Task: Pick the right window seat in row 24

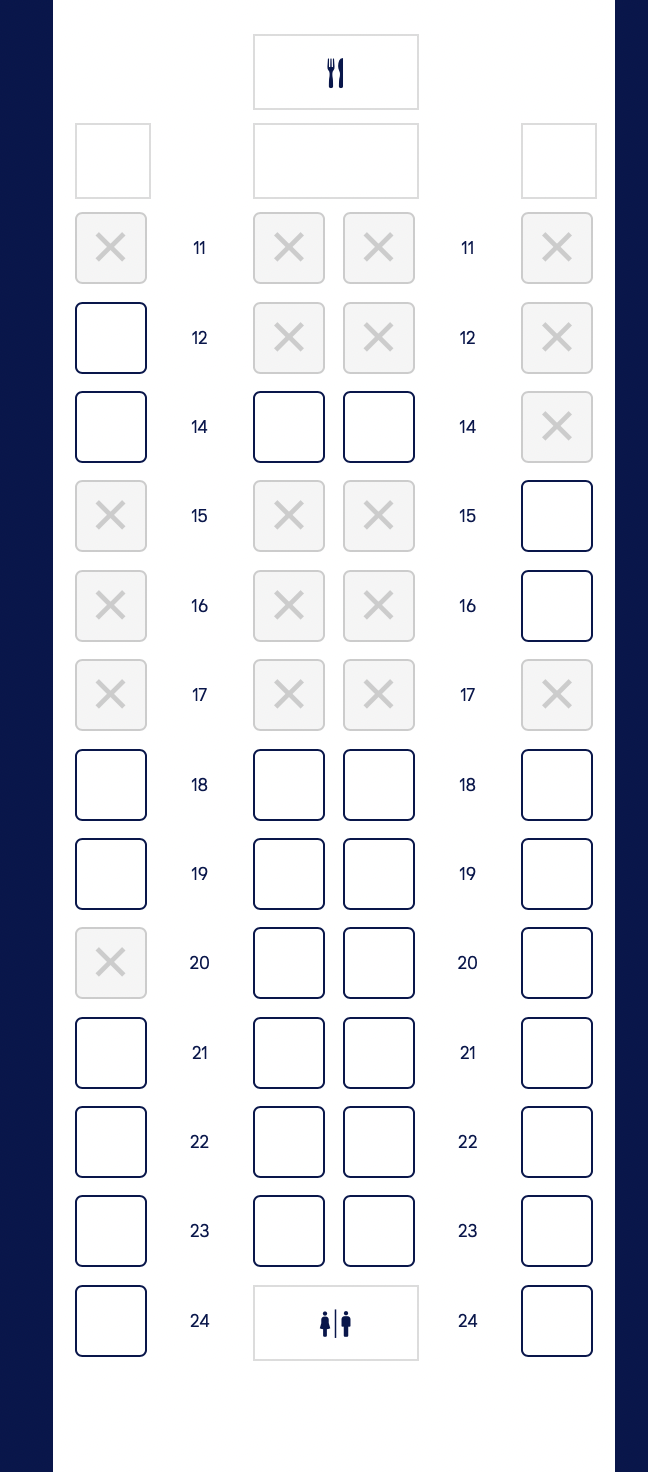Action: 557,1321
